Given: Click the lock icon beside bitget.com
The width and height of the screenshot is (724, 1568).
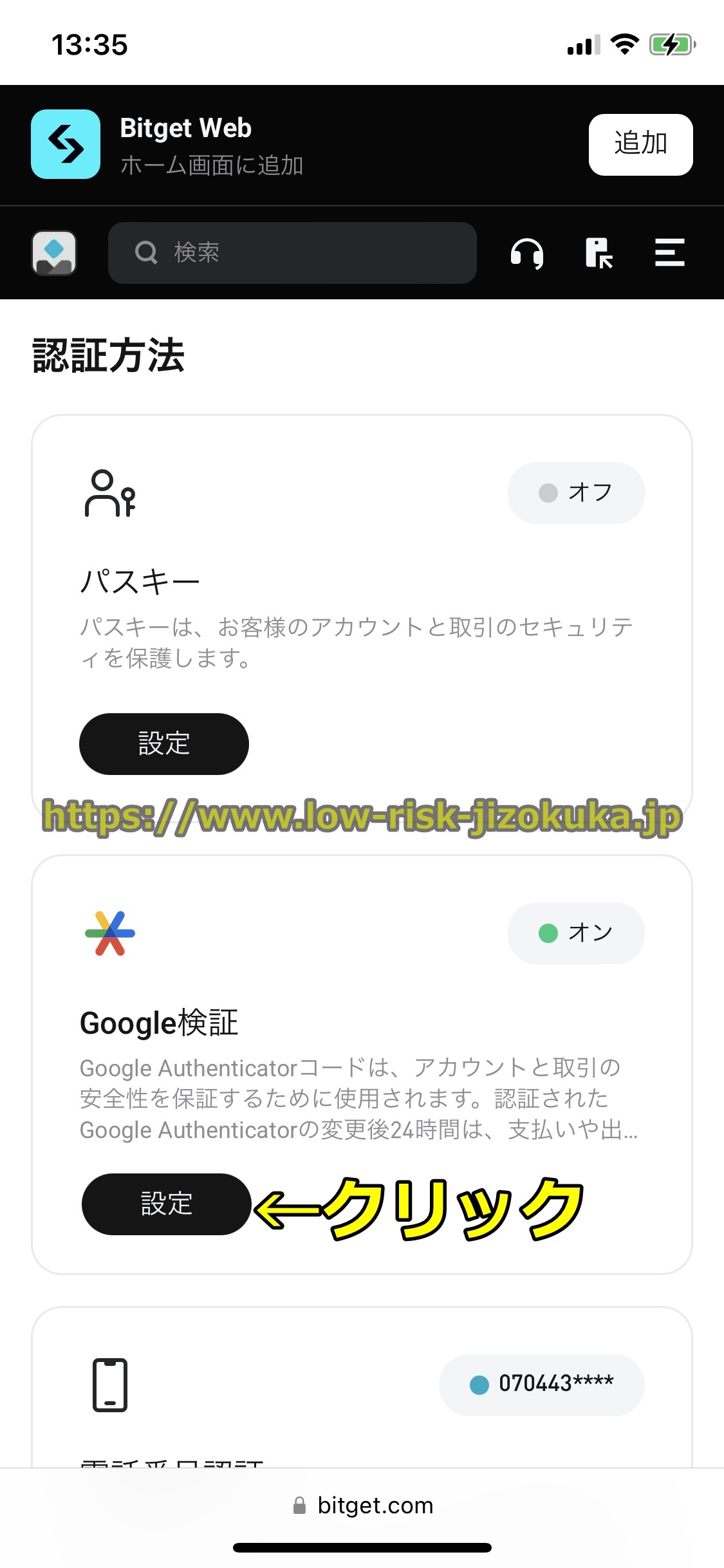Looking at the screenshot, I should tap(299, 1505).
